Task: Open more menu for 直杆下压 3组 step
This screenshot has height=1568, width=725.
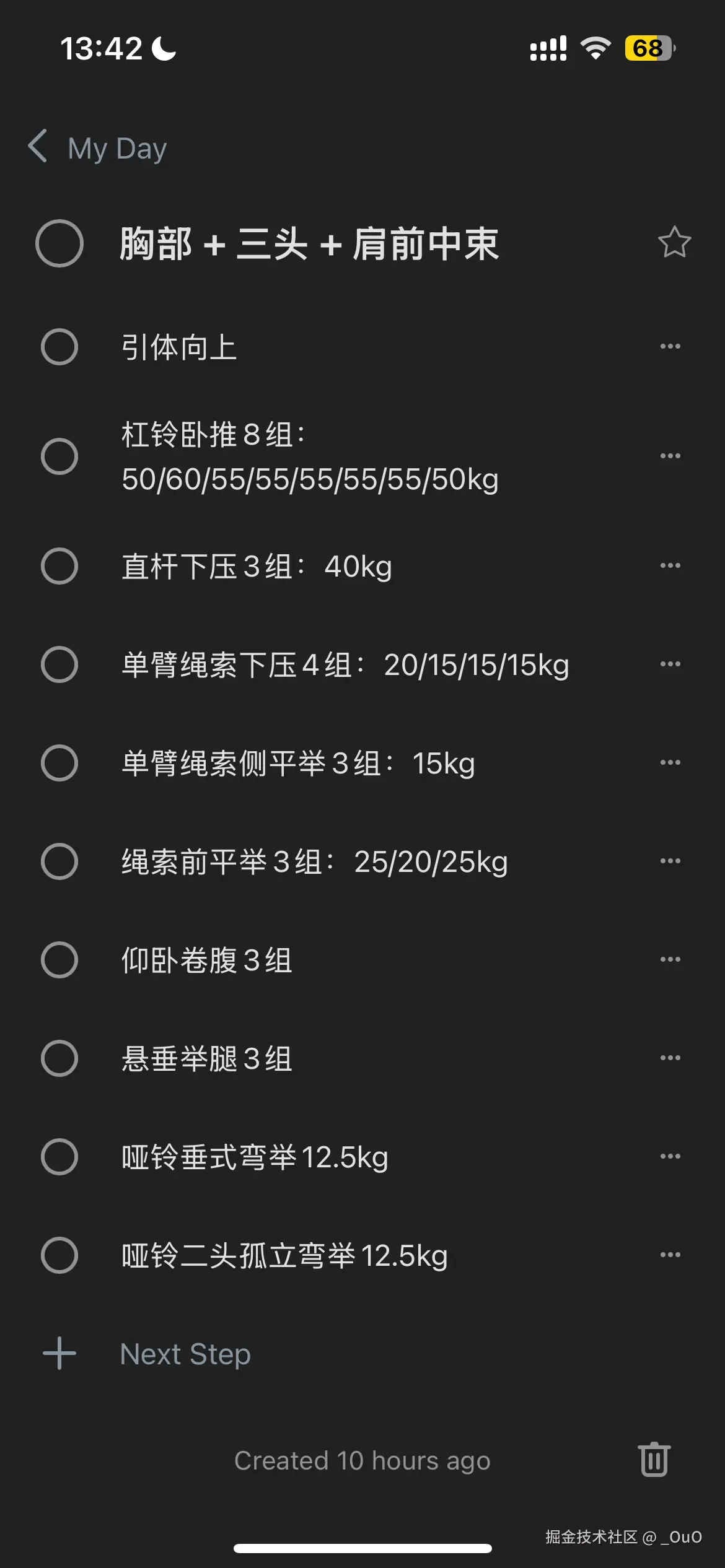Action: [x=671, y=565]
